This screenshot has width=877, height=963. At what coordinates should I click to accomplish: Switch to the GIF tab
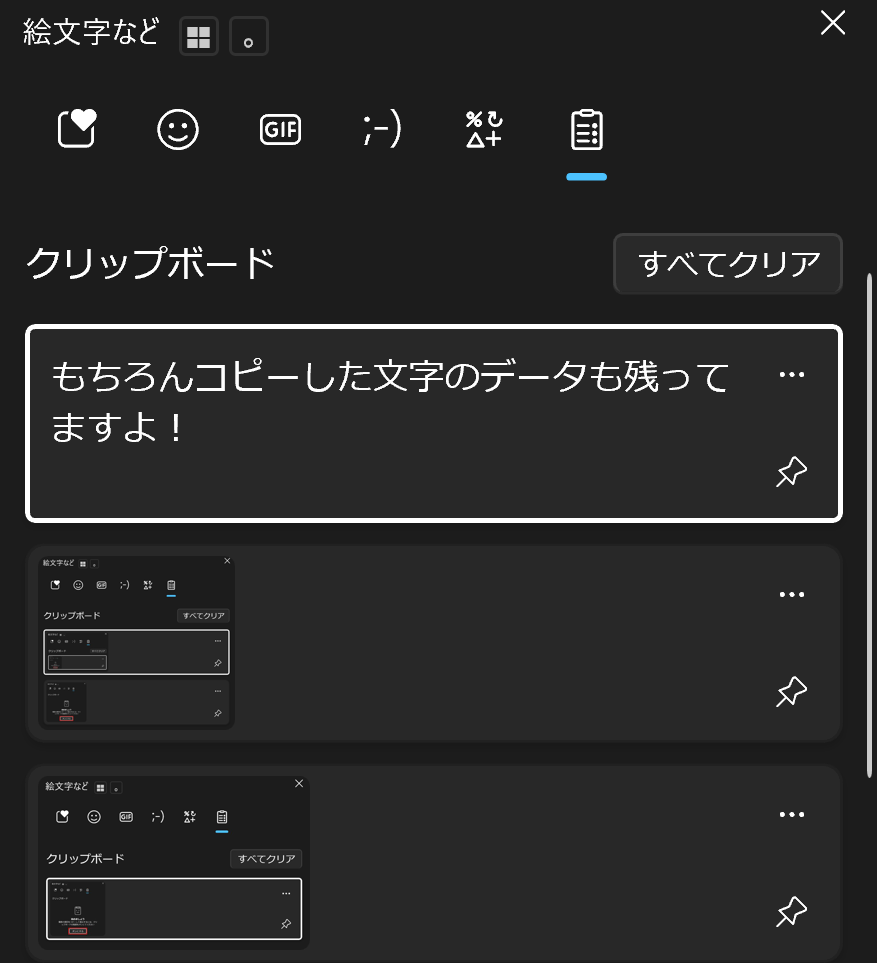point(280,129)
